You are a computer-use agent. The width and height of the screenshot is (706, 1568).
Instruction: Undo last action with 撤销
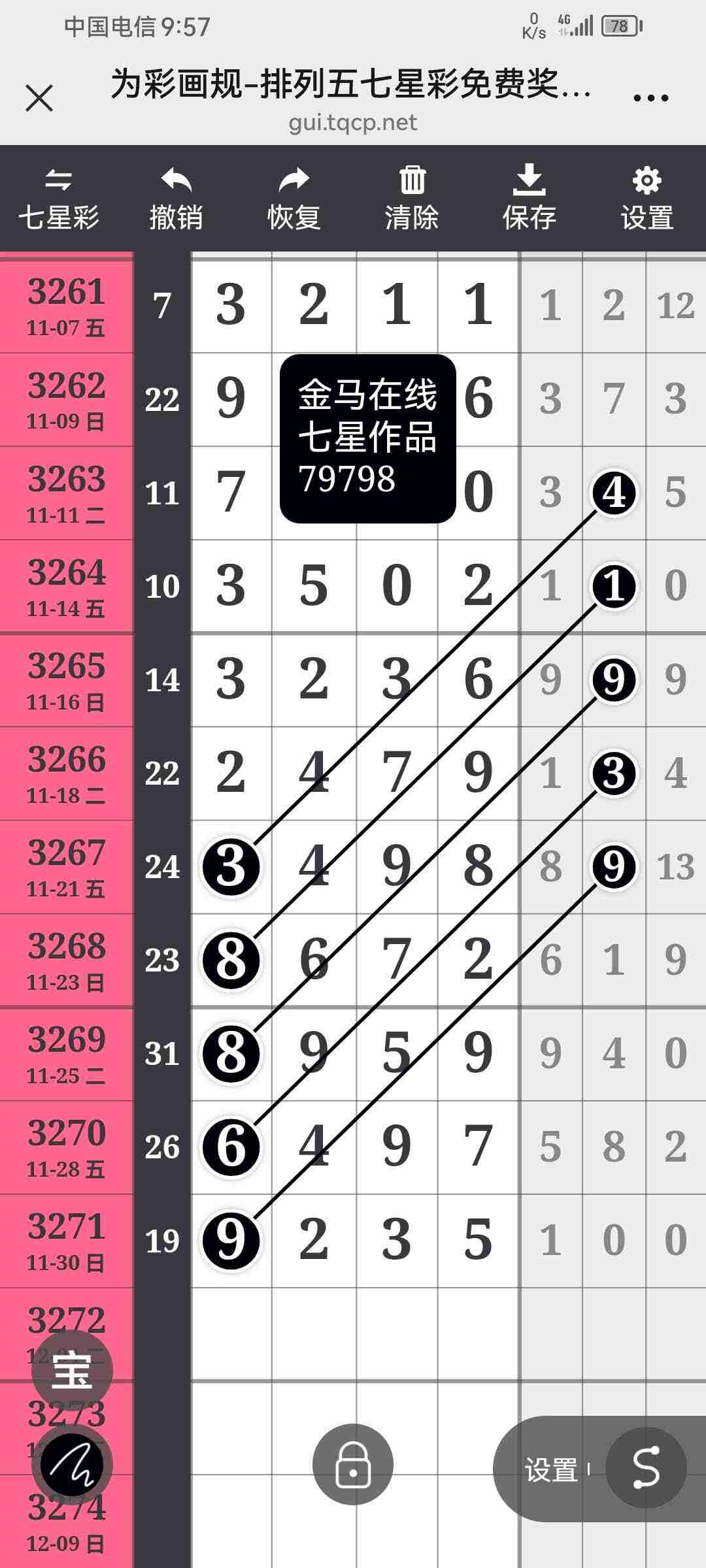click(176, 199)
